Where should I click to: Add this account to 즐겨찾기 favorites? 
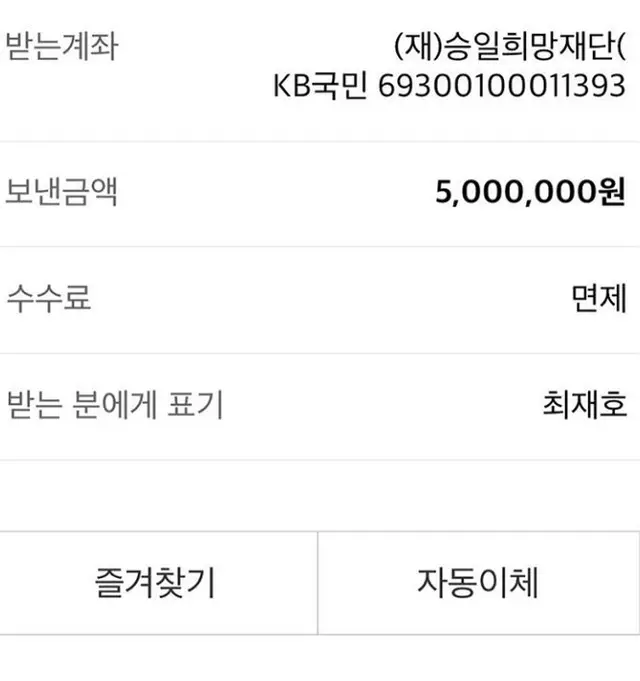click(156, 583)
